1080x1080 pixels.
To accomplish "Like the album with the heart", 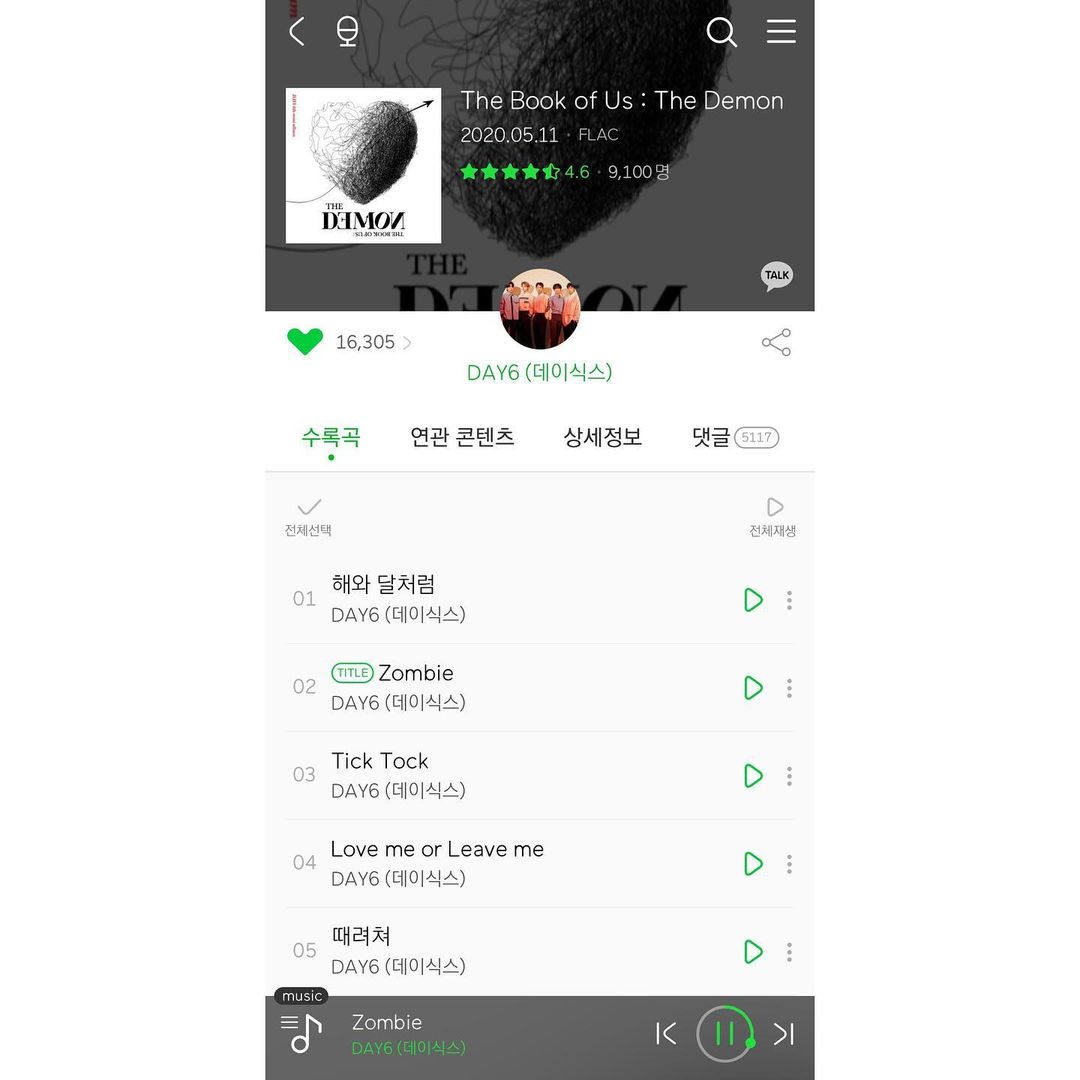I will 305,342.
